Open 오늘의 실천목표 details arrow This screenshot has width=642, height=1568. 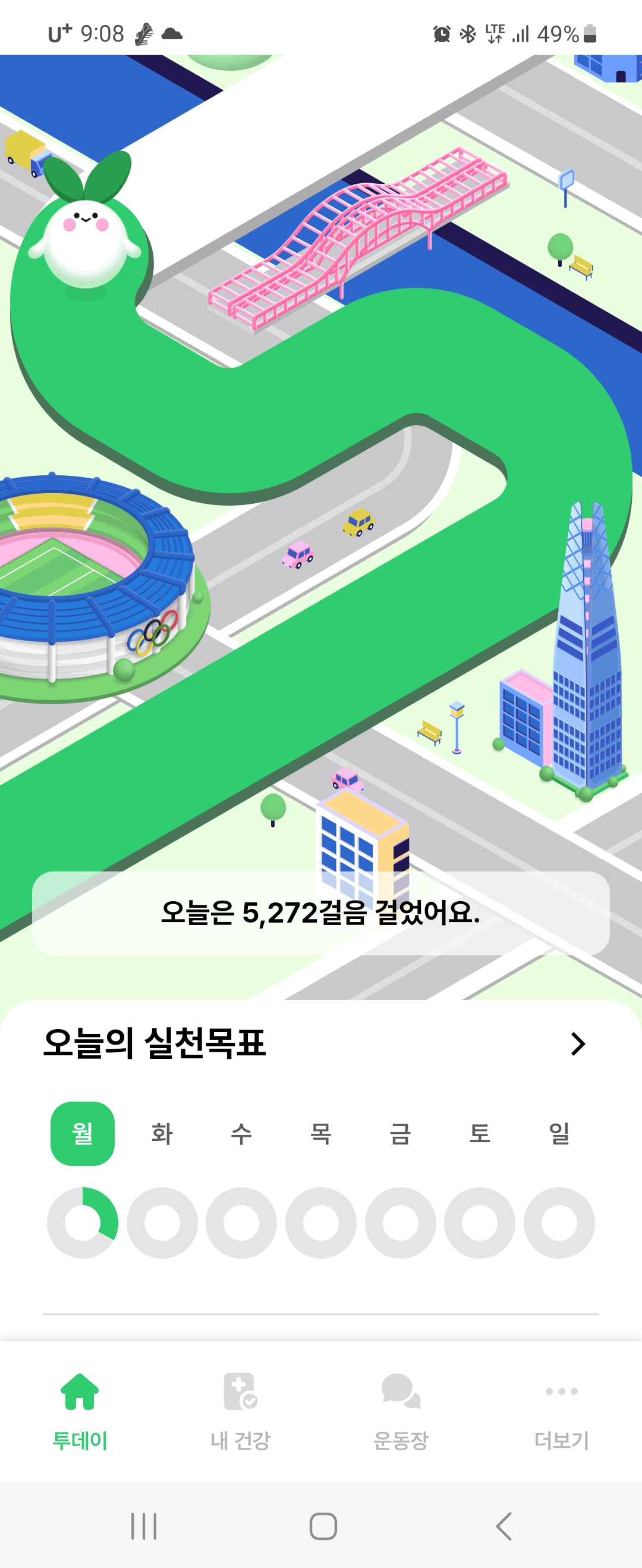click(577, 1043)
